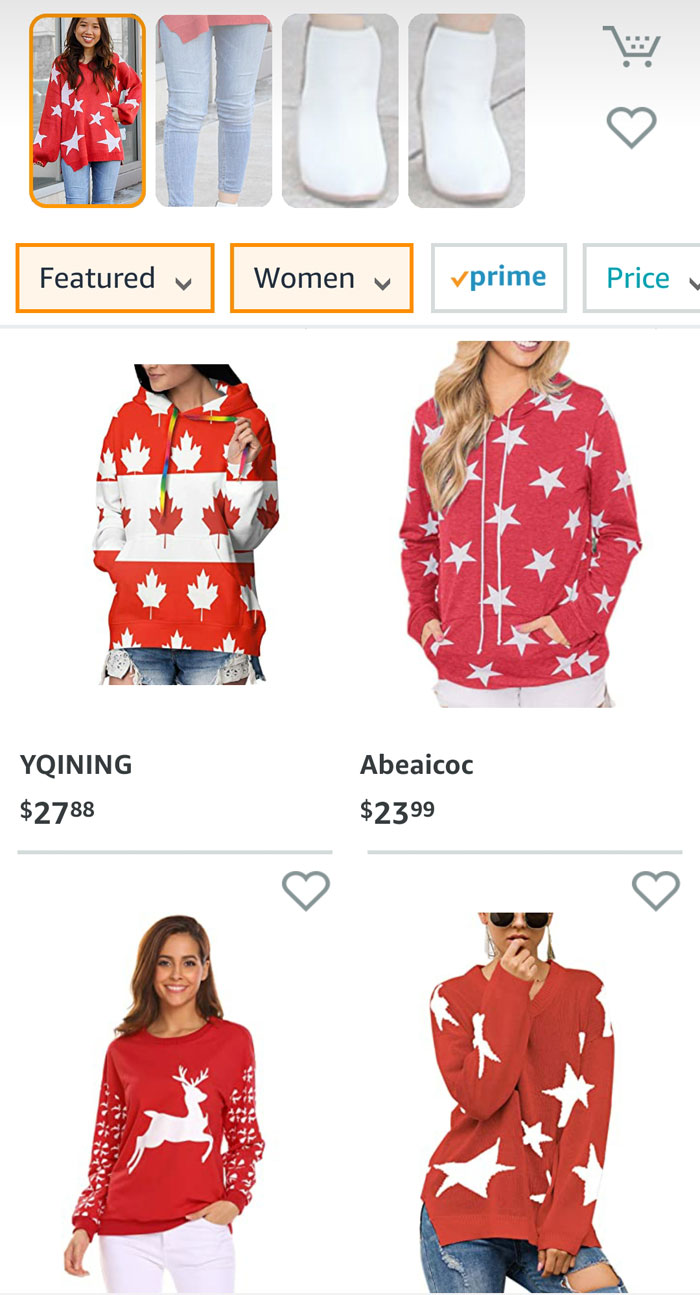Expand the Women filter dropdown

coord(321,278)
